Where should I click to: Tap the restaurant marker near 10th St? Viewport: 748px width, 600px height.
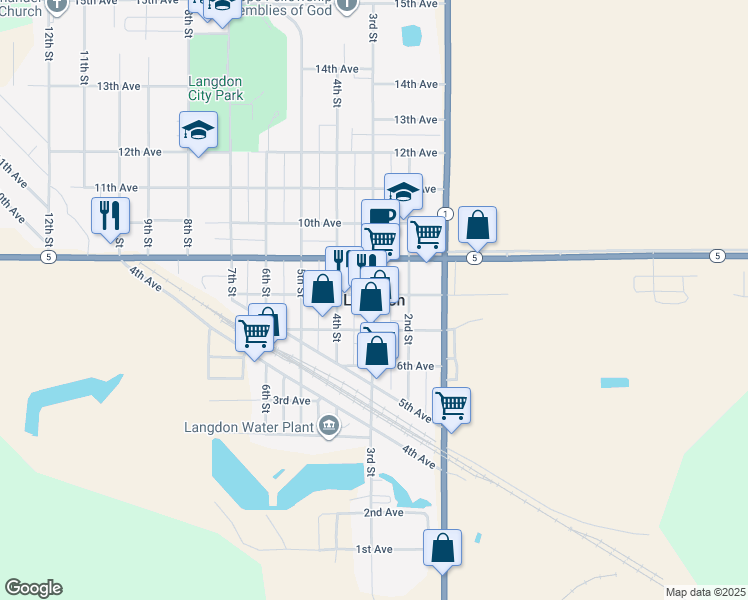click(110, 219)
